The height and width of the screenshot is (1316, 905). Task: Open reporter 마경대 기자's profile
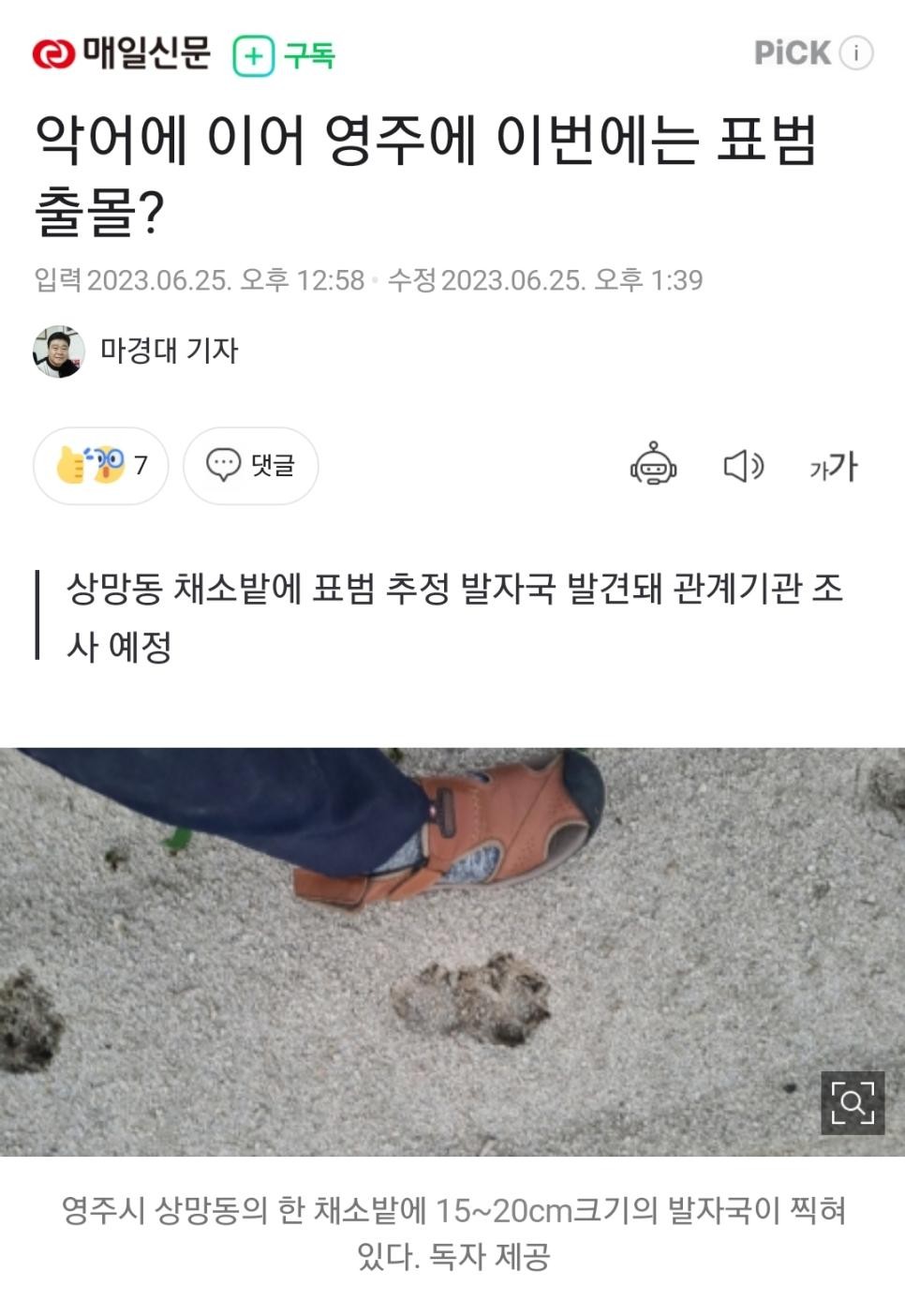[137, 351]
